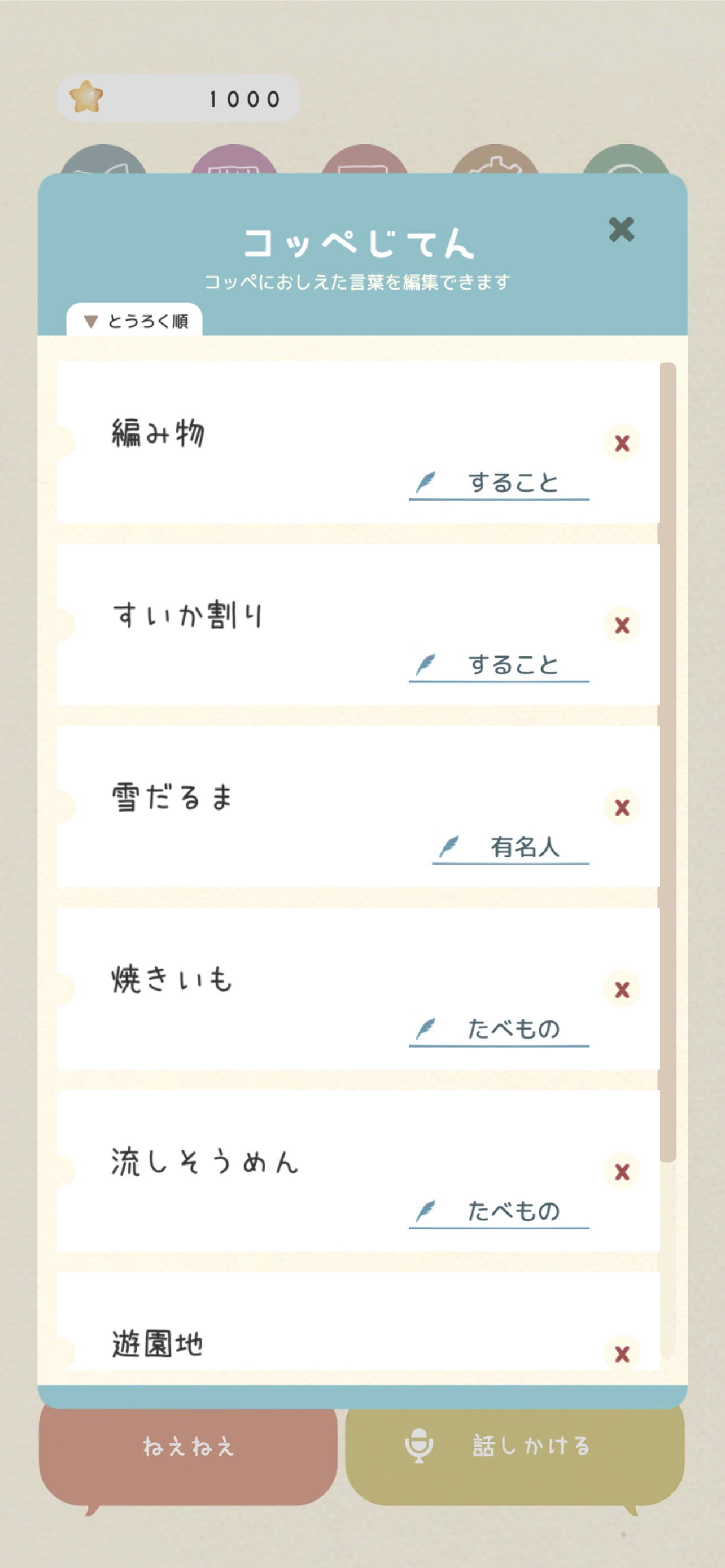Change the たべもの category for 焼きいも
The image size is (725, 1568).
(x=499, y=1030)
